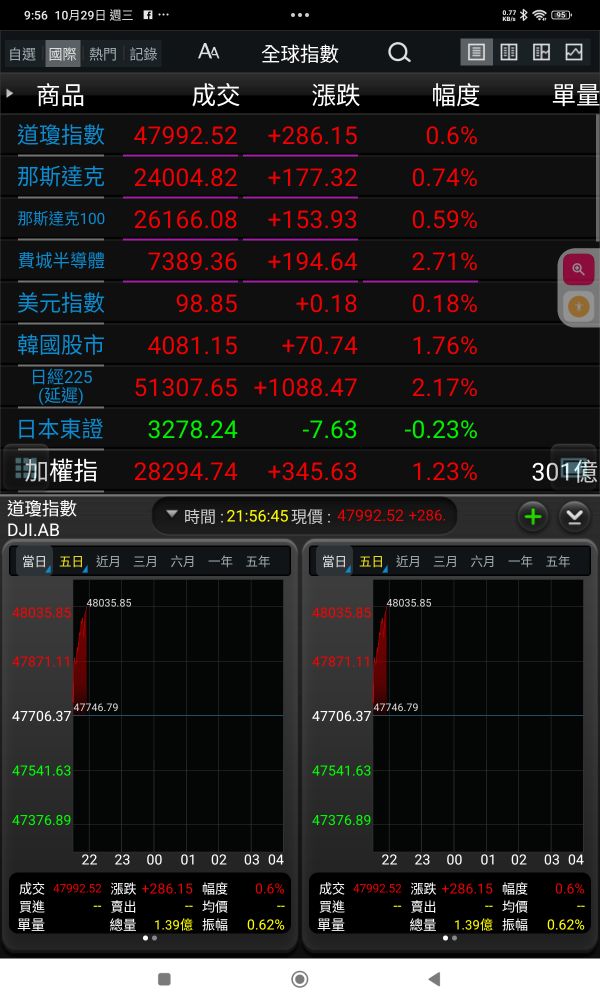Switch to the two-column layout view
This screenshot has width=600, height=1000.
tap(509, 52)
